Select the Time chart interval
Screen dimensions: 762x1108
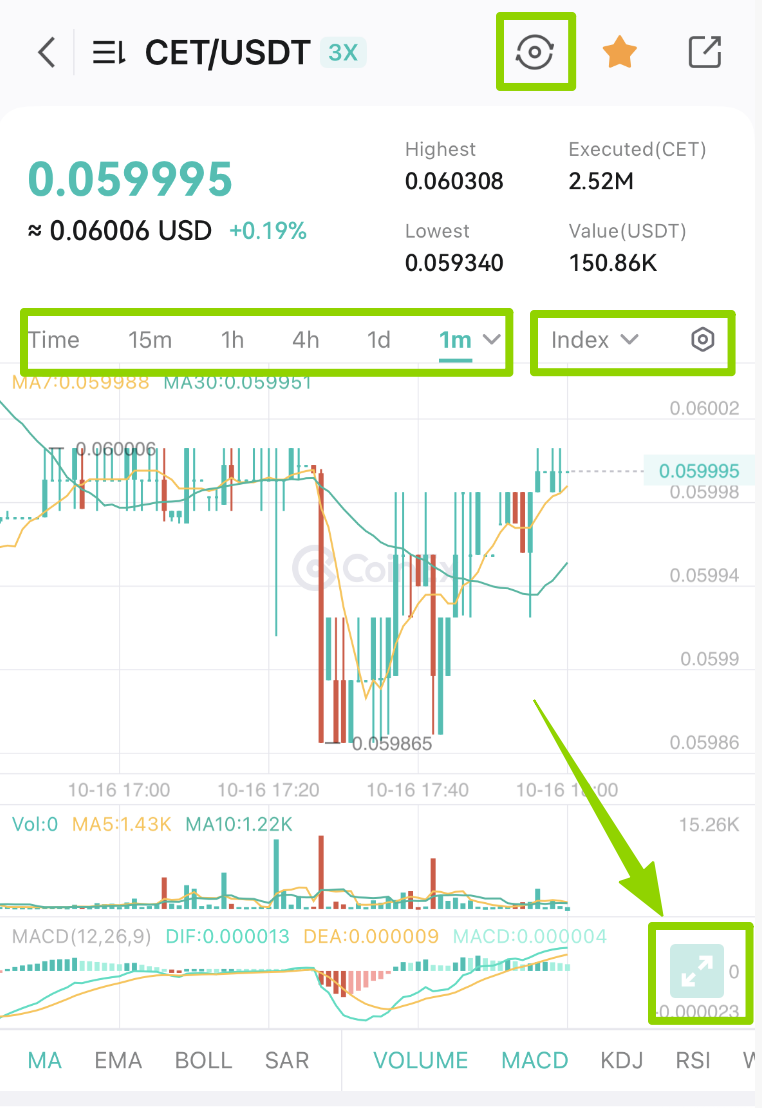(x=54, y=341)
